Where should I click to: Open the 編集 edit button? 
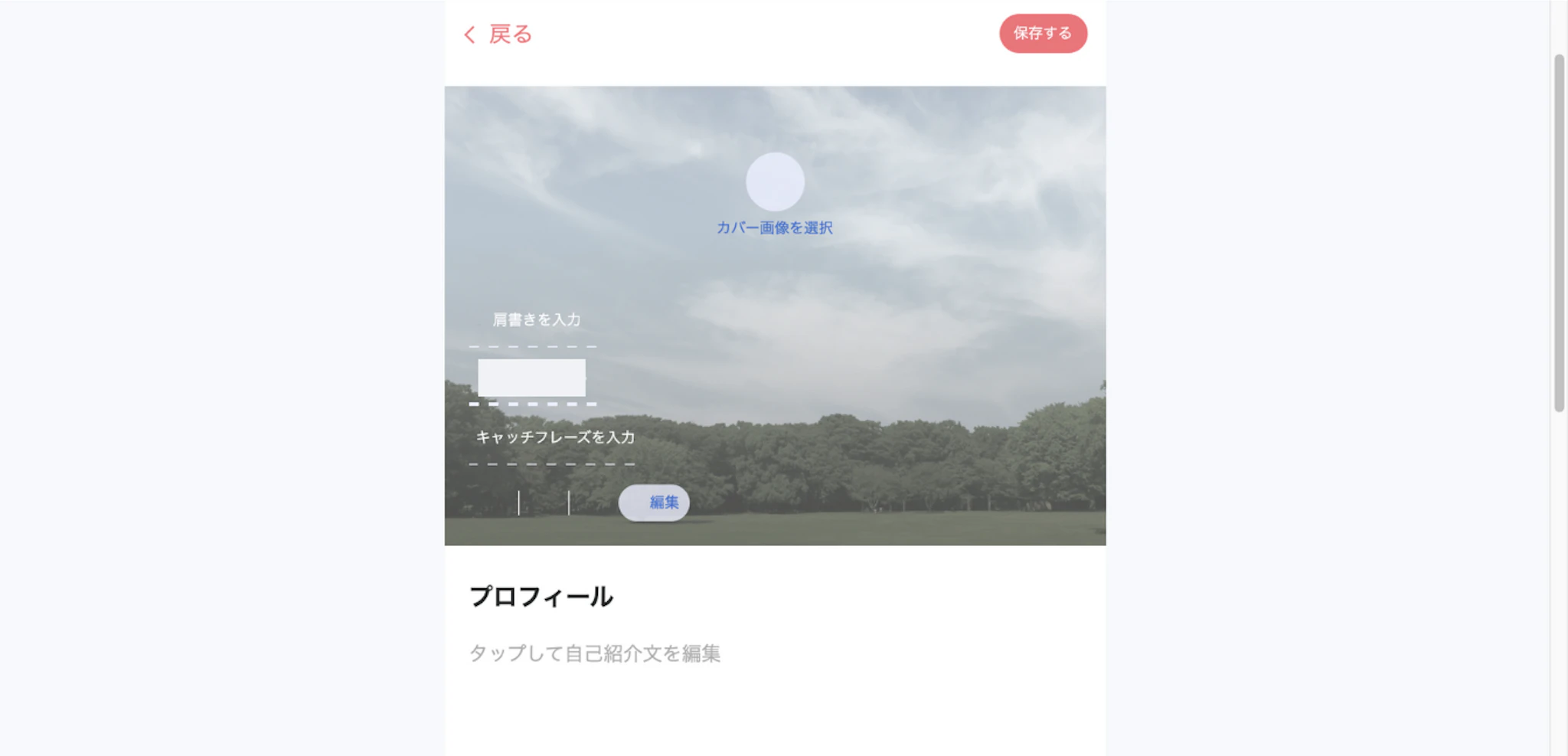[655, 502]
